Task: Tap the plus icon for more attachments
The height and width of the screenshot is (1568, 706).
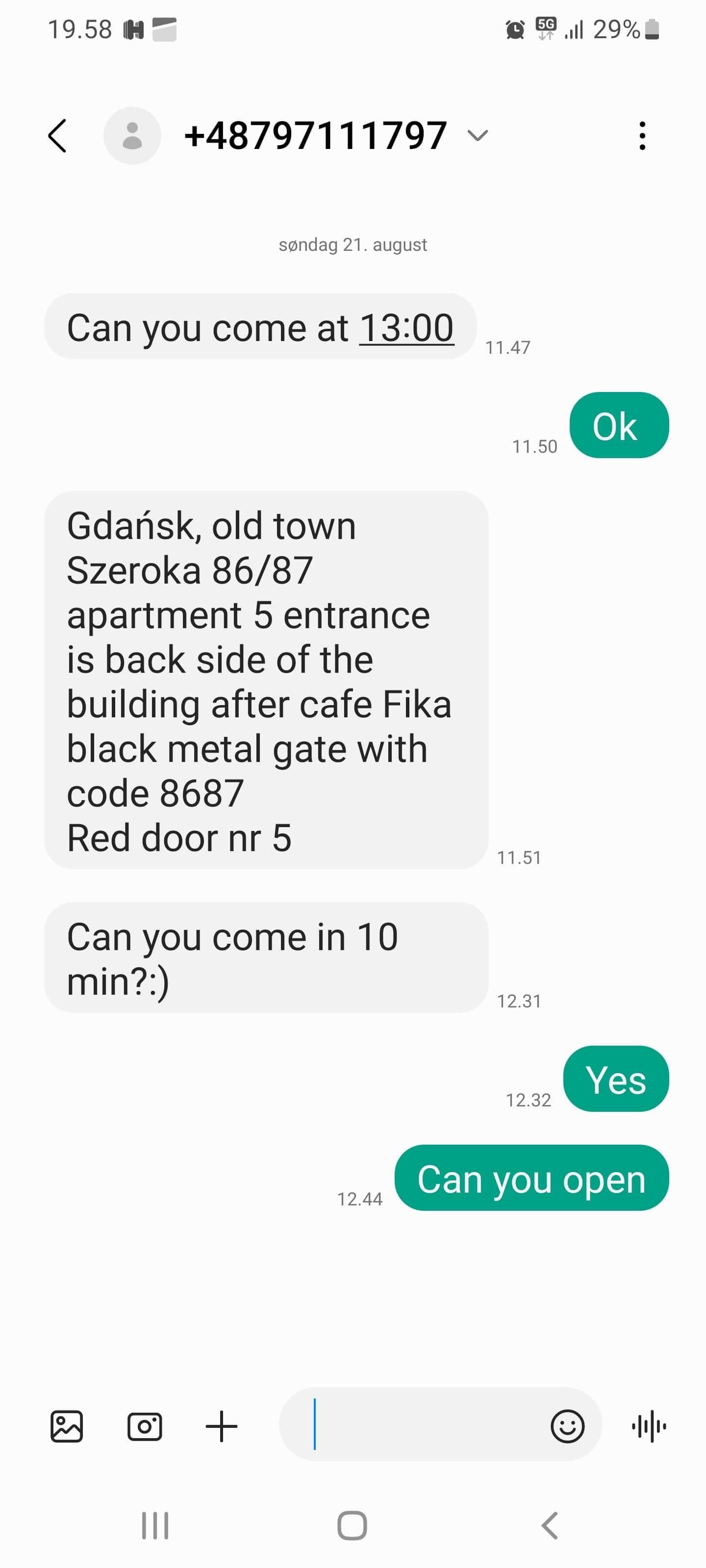Action: pyautogui.click(x=222, y=1426)
